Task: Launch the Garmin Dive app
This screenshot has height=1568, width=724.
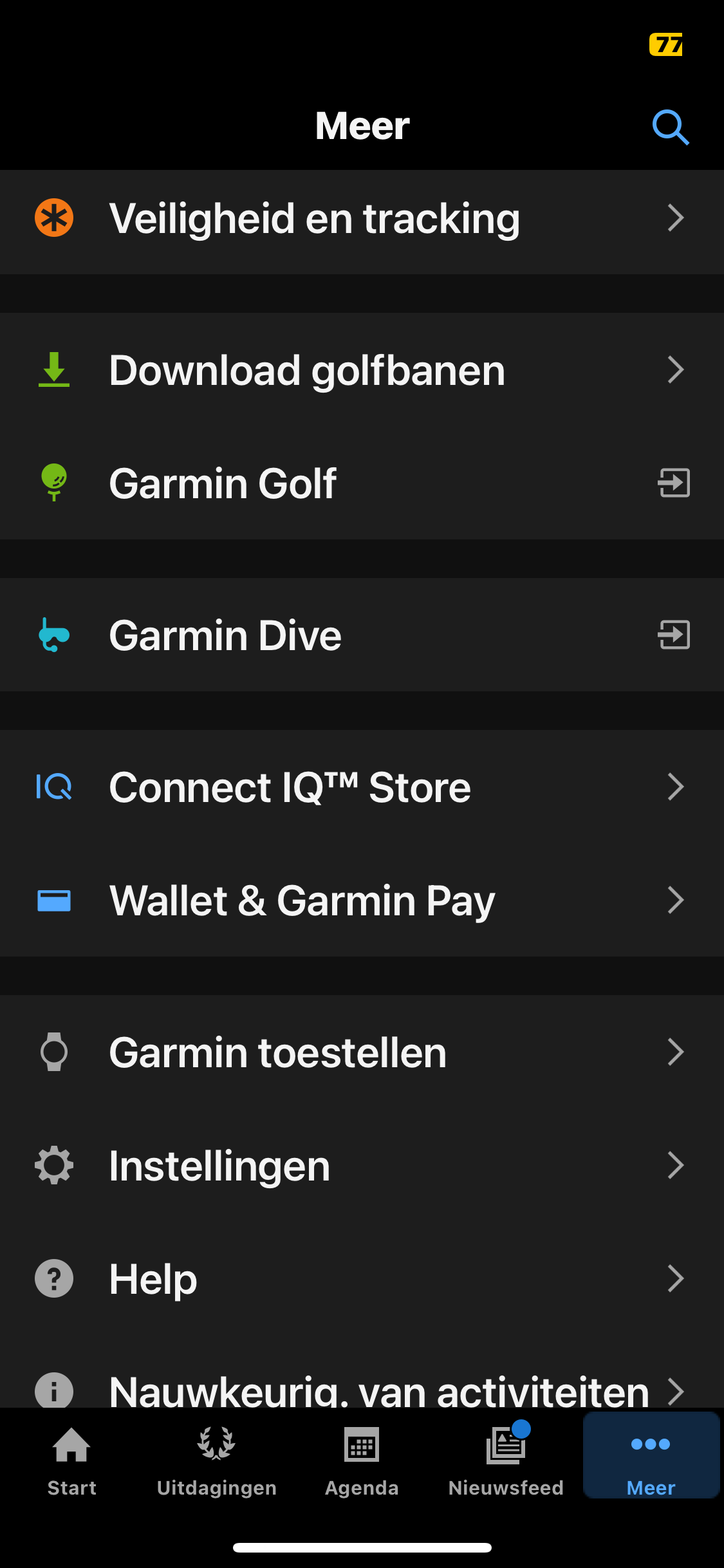Action: click(362, 635)
